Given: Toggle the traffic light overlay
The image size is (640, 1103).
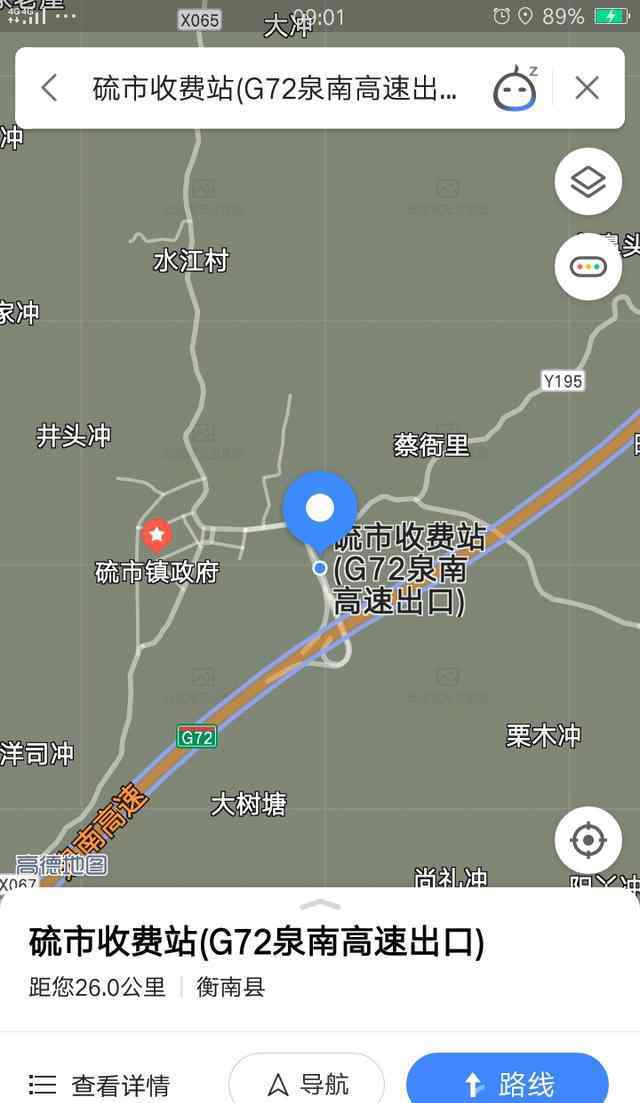Looking at the screenshot, I should point(588,267).
